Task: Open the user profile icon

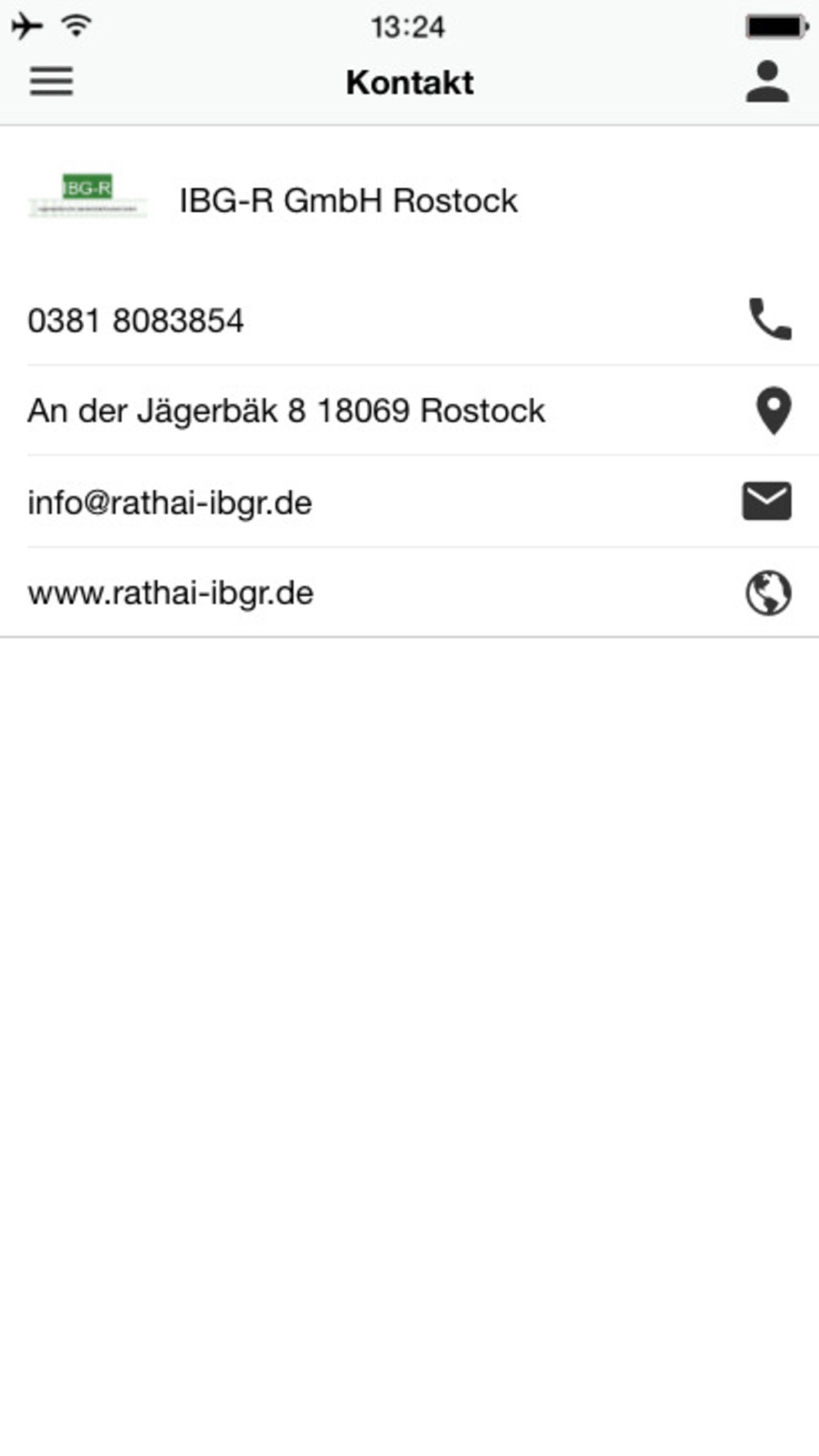Action: [x=767, y=82]
